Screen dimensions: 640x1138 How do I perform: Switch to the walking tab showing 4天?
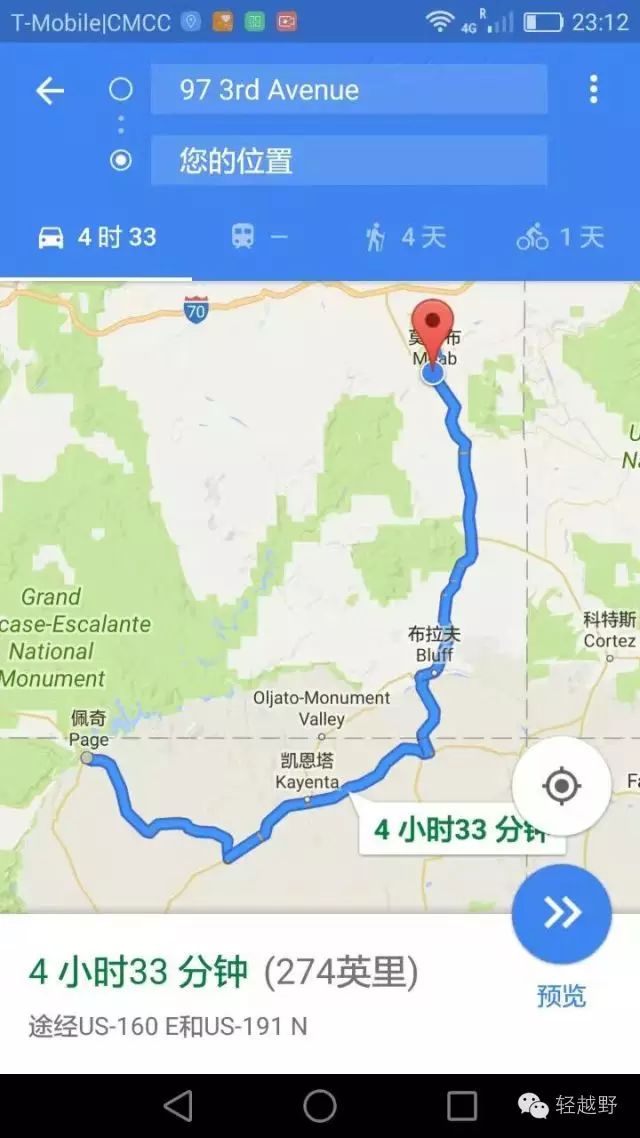coord(405,237)
